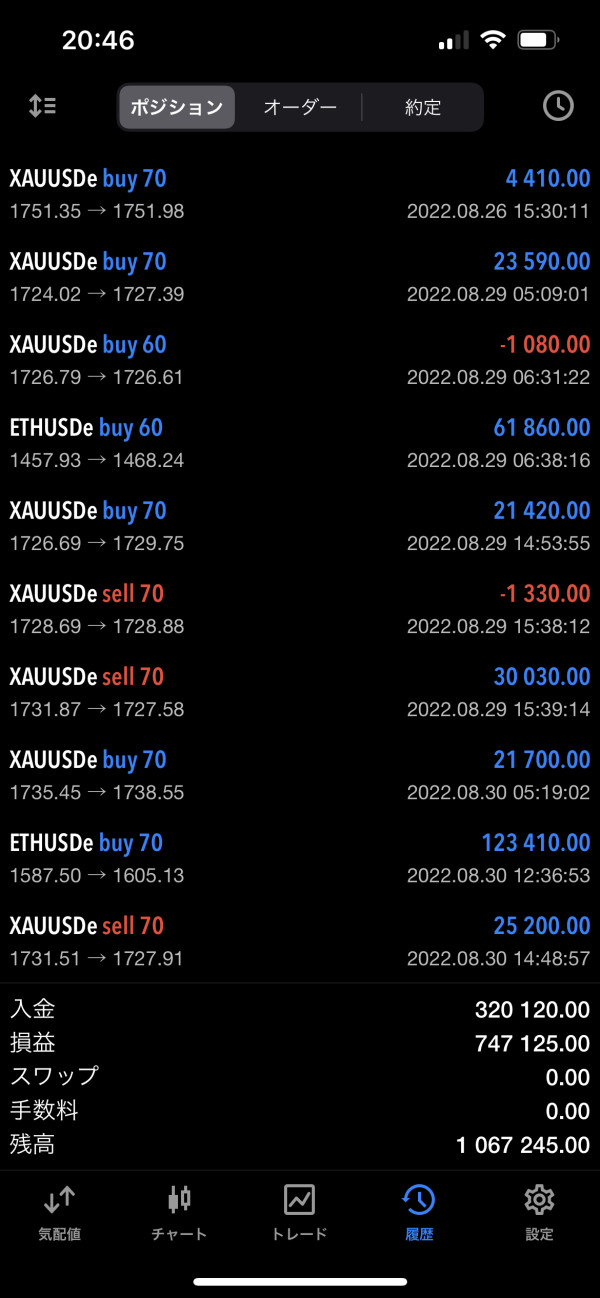Expand the XAUUSDe trade with profit 4 410.00

click(300, 194)
